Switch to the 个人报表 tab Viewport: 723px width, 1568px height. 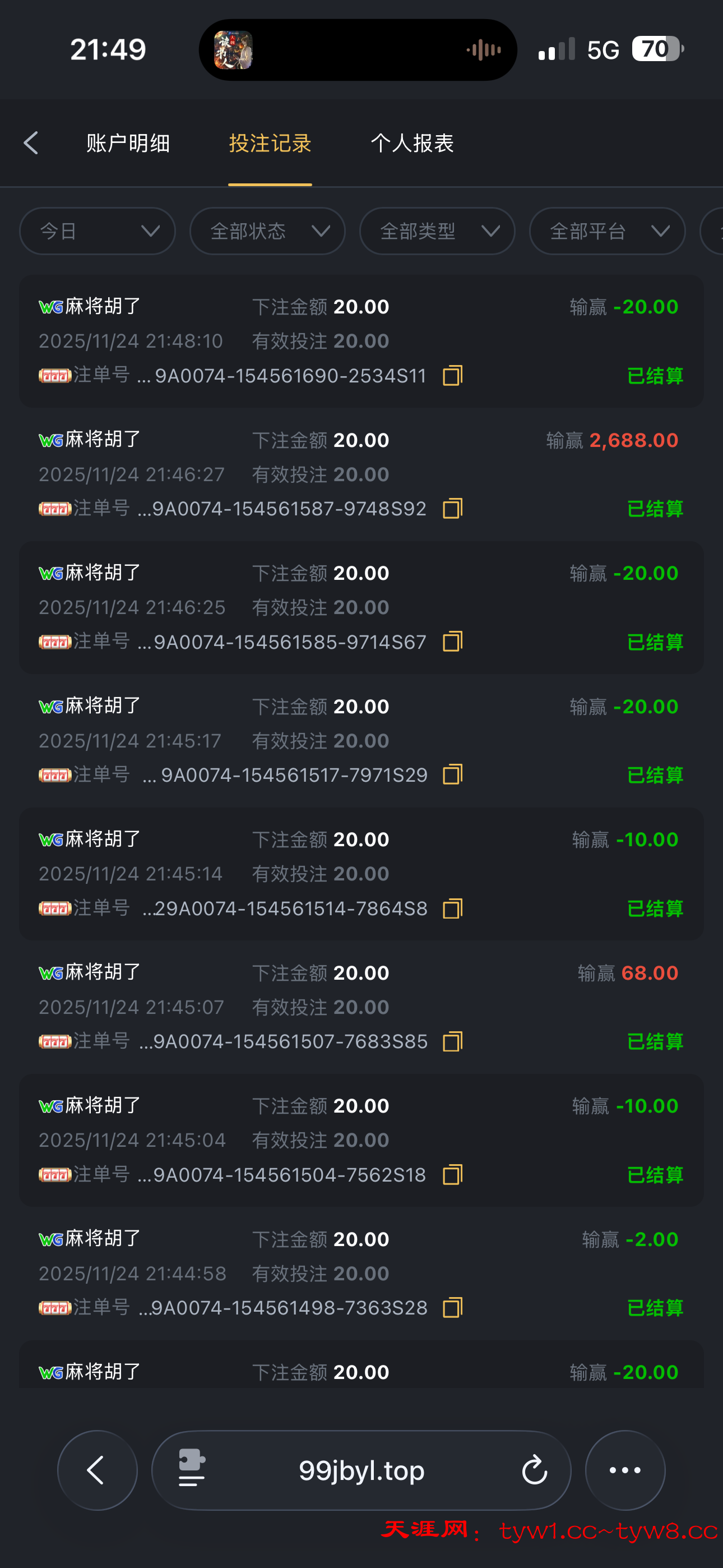coord(412,144)
